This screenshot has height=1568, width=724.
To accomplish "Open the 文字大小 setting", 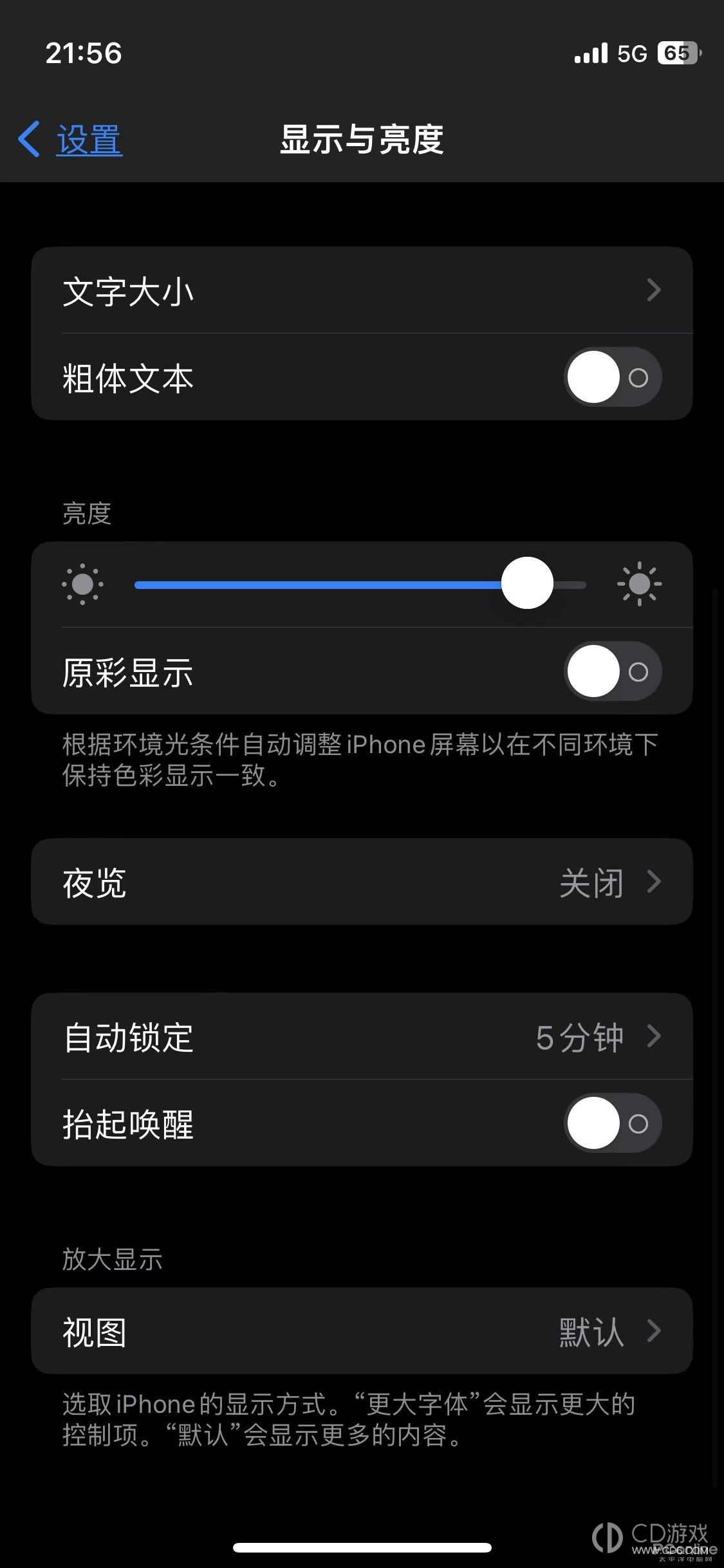I will tap(362, 290).
